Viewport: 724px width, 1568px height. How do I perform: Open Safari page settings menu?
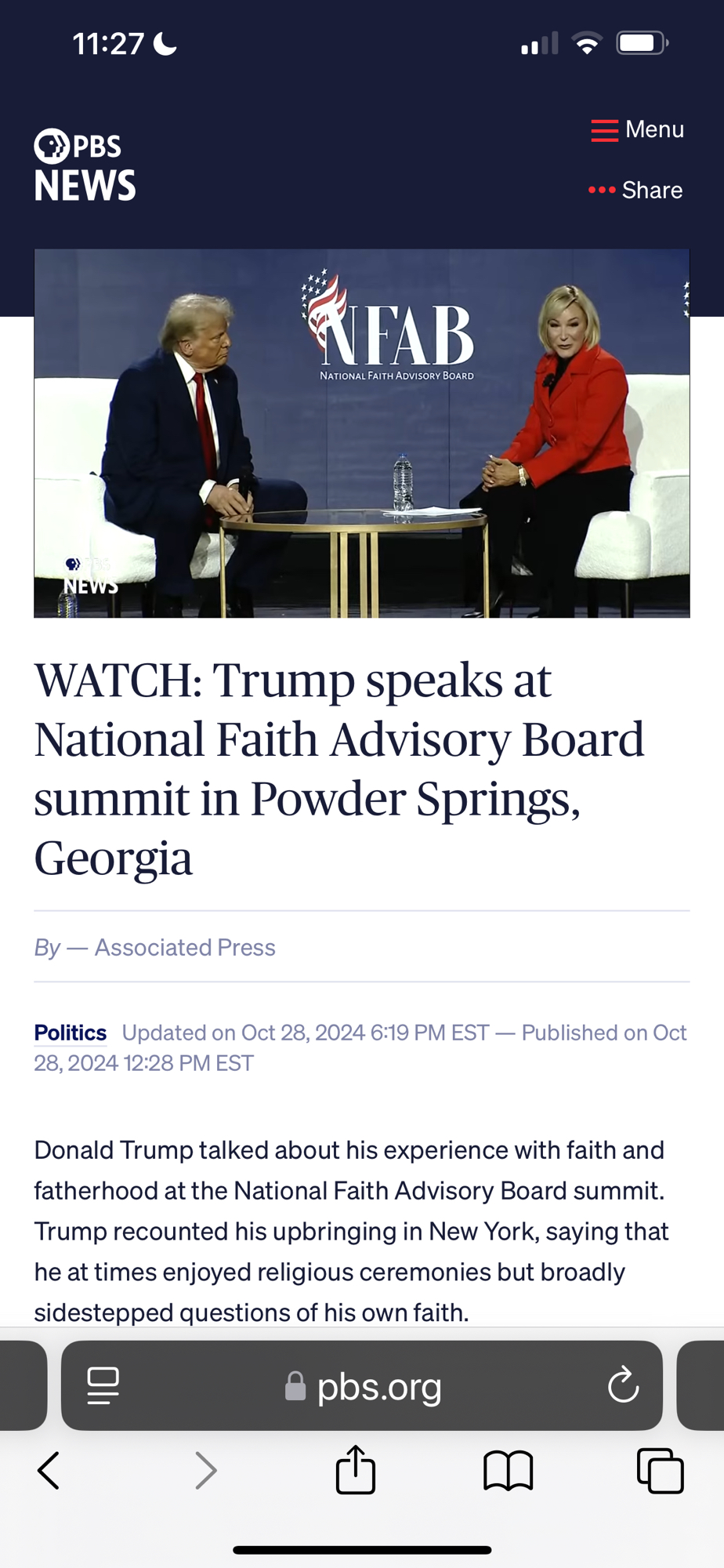coord(103,1385)
